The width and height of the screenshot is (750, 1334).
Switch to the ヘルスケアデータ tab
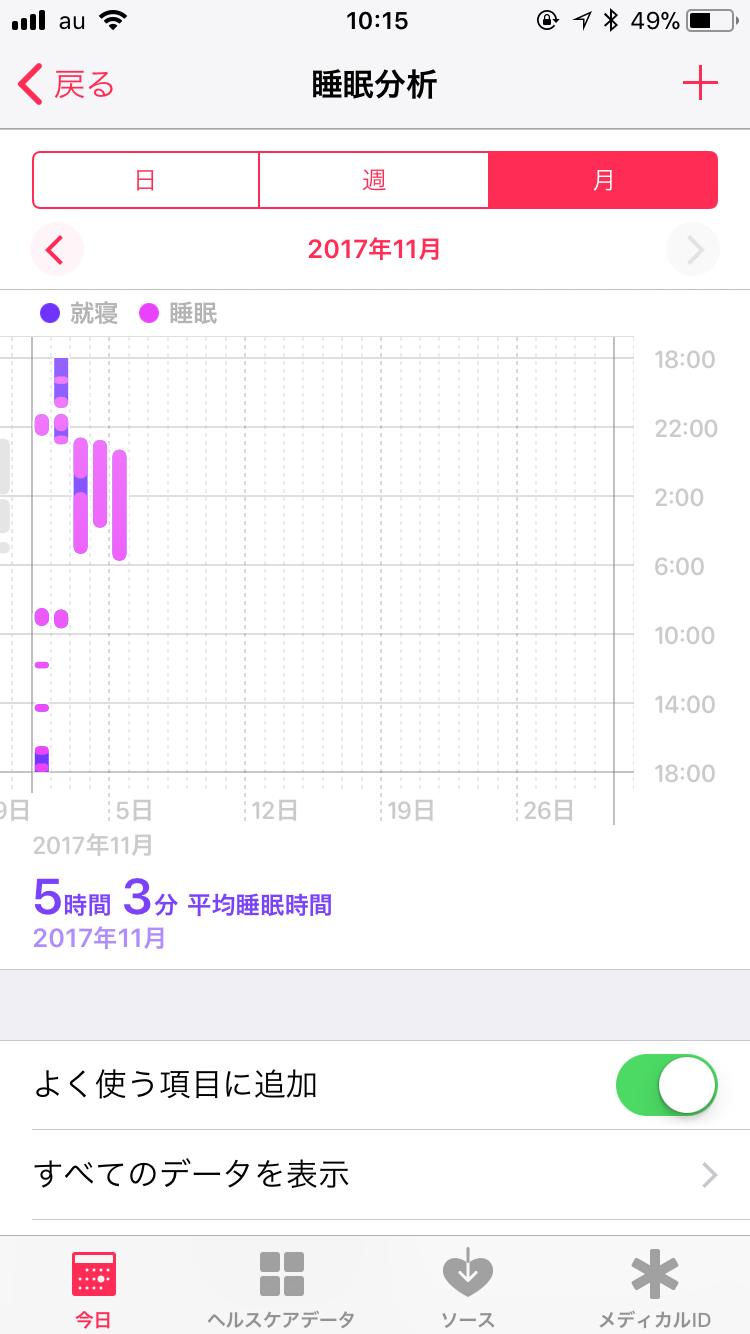(x=281, y=1290)
